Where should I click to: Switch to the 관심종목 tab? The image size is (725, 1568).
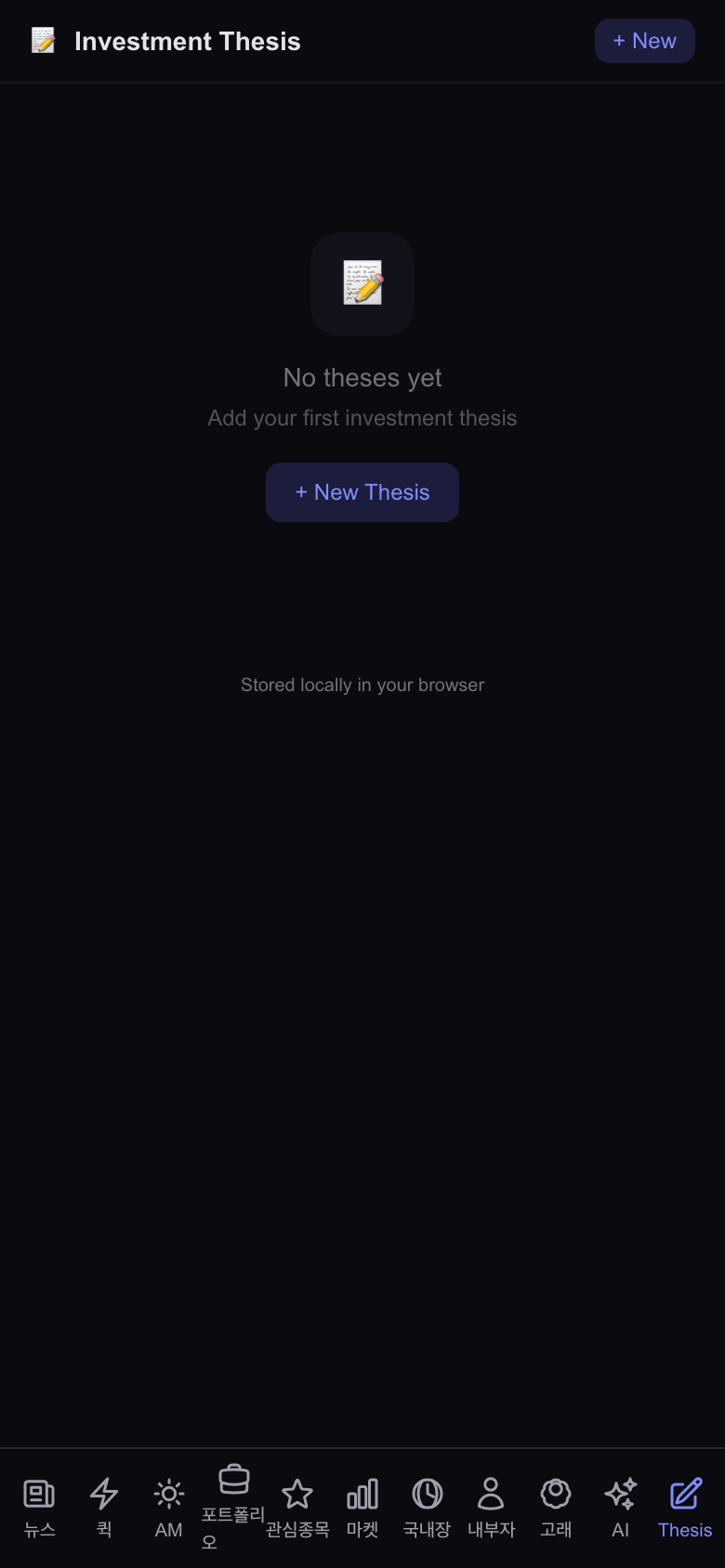(297, 1508)
